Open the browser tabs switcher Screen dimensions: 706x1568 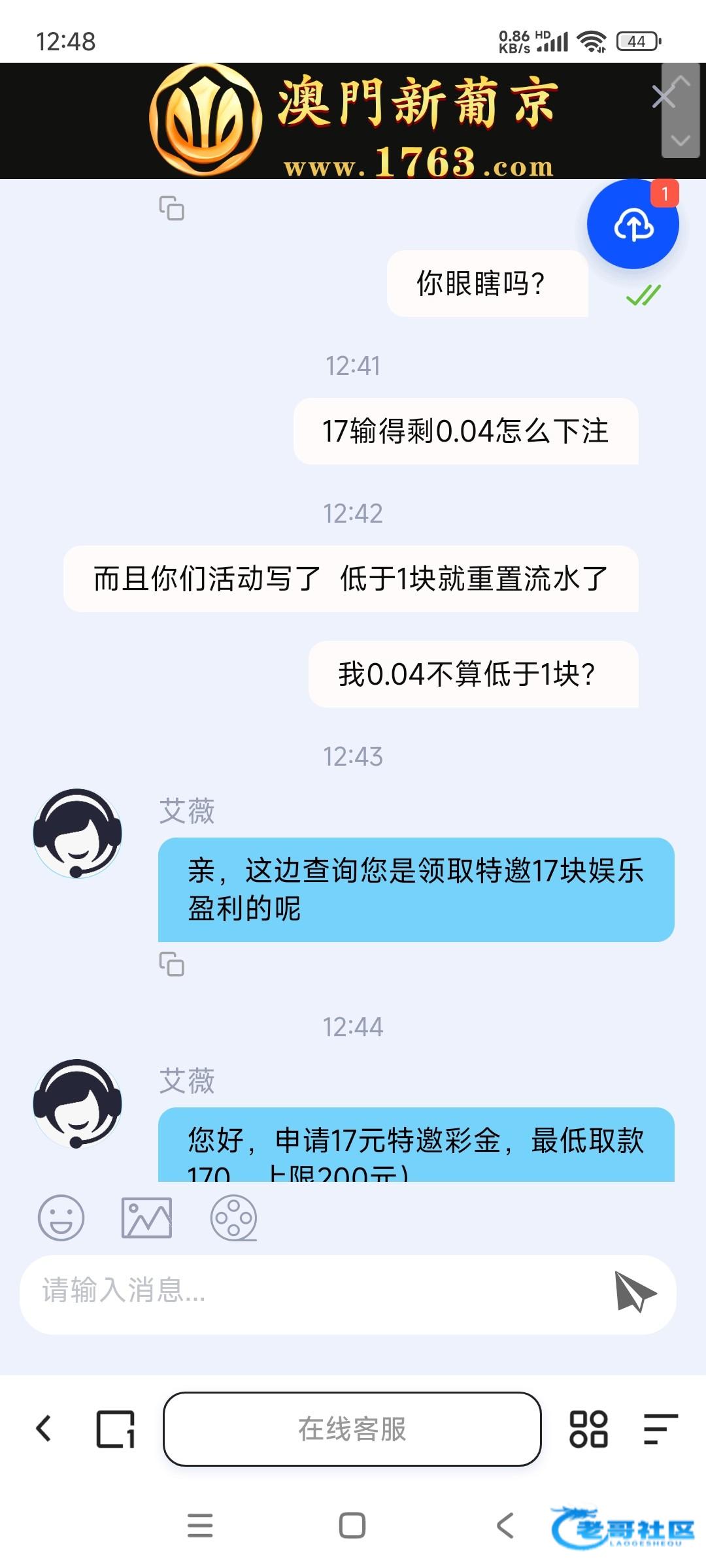[x=116, y=1429]
